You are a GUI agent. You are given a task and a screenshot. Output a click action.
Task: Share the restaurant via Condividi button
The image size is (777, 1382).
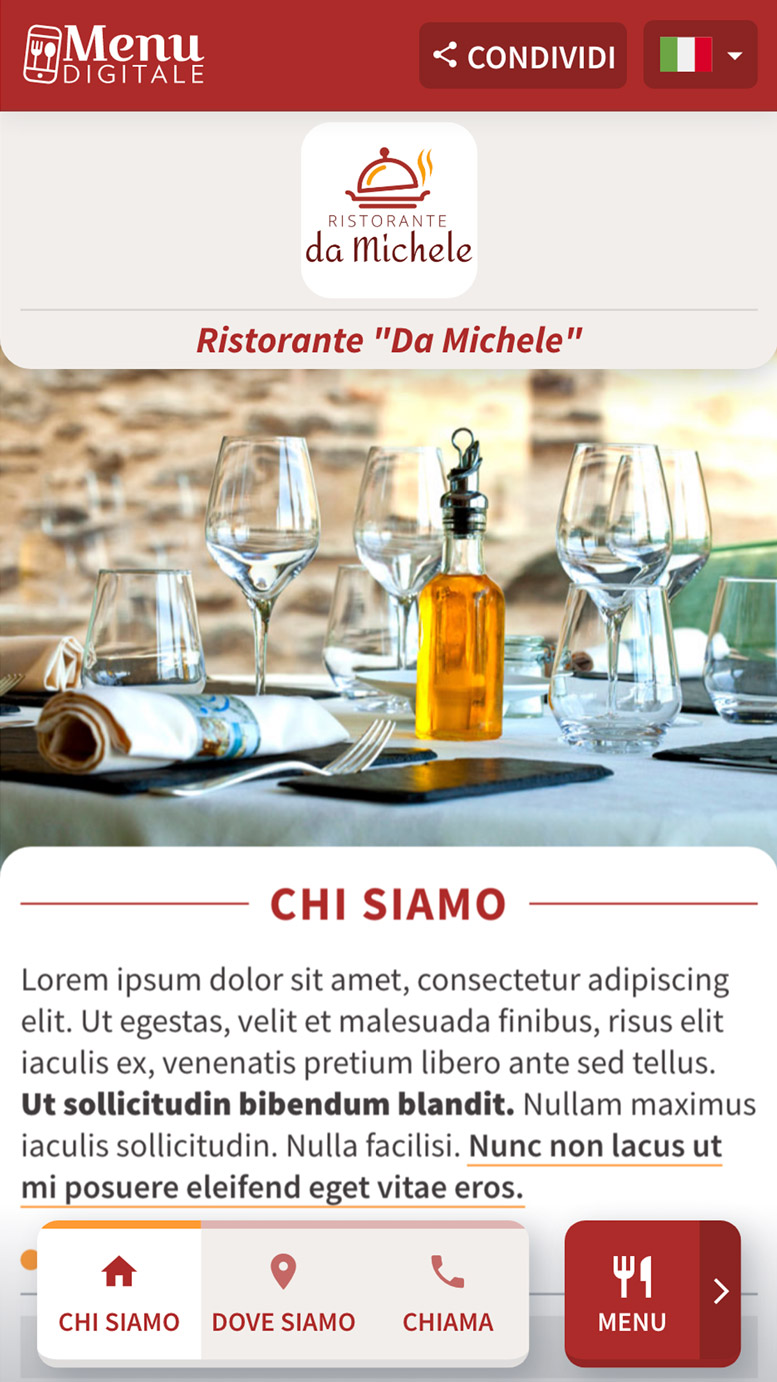(523, 56)
